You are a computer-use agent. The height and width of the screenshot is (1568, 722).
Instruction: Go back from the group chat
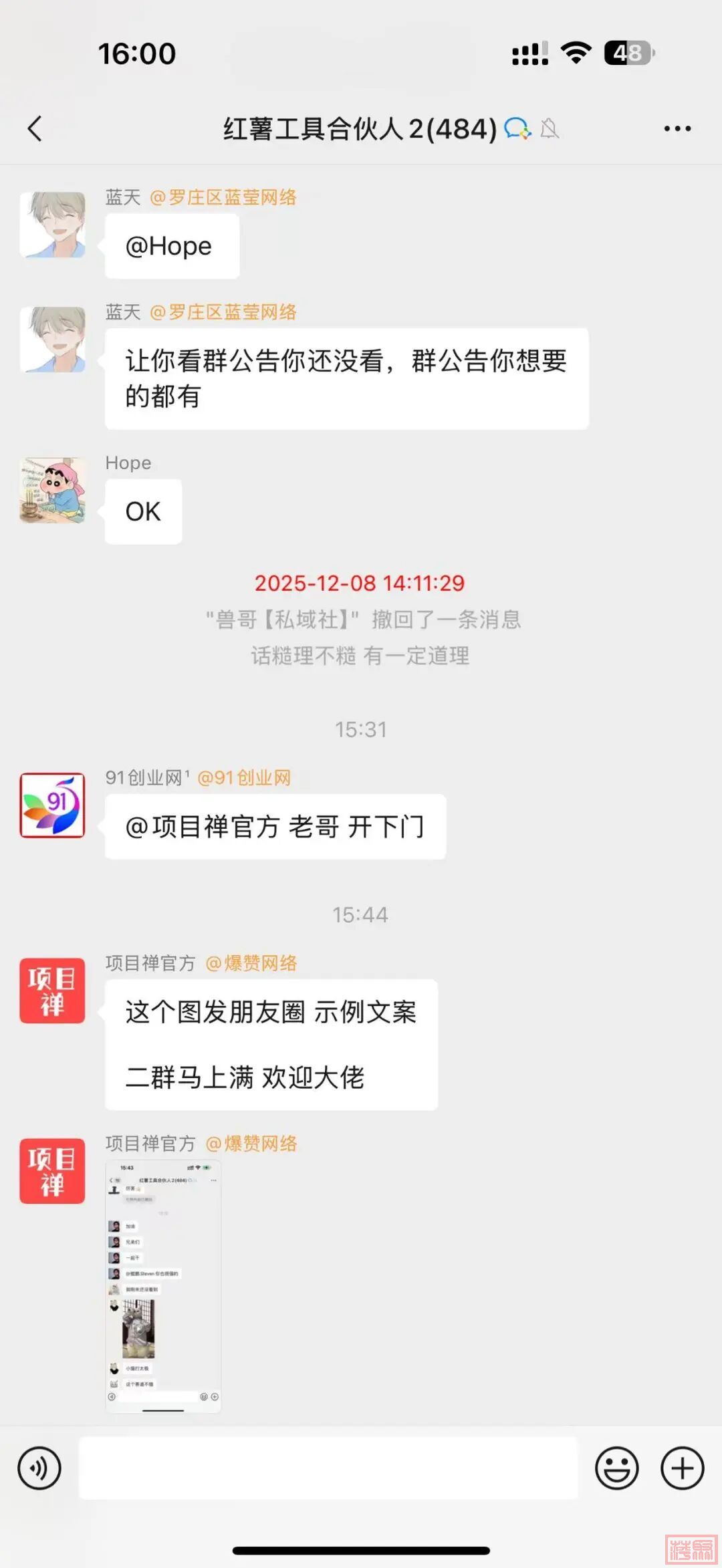tap(35, 128)
